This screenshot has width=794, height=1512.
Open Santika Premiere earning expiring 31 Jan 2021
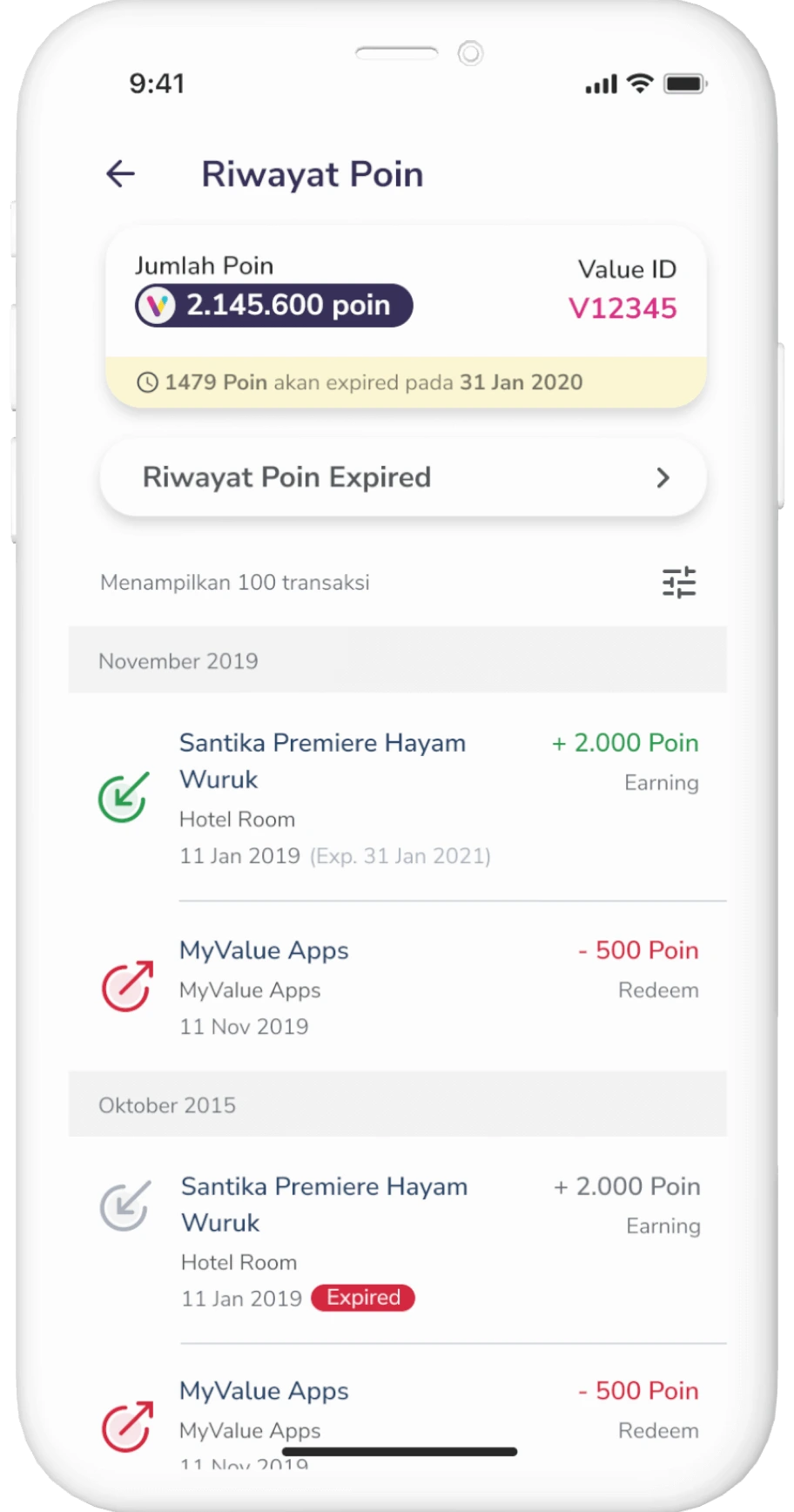[x=398, y=798]
